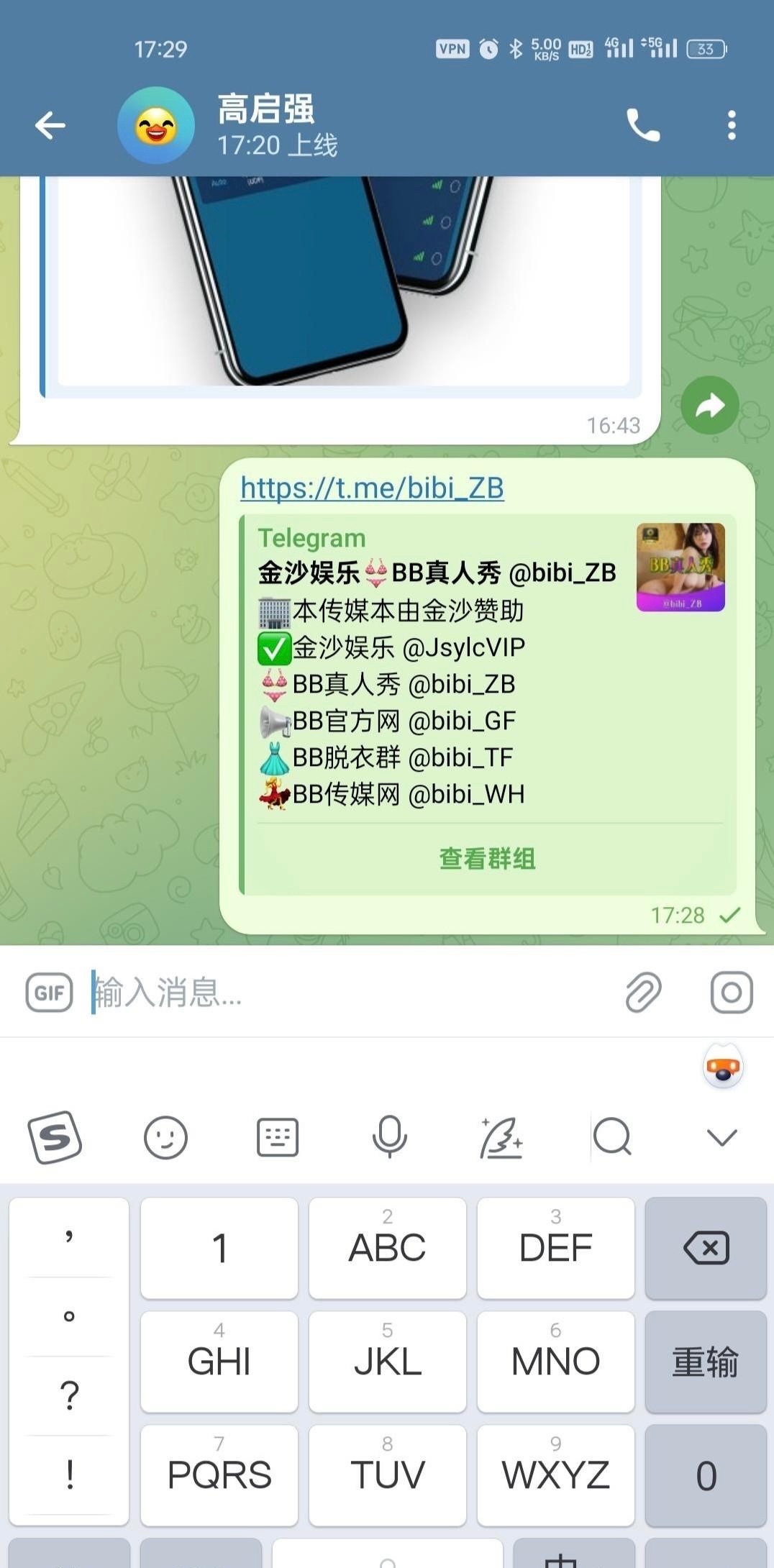Open the t.me/bibi_ZB link

point(372,488)
